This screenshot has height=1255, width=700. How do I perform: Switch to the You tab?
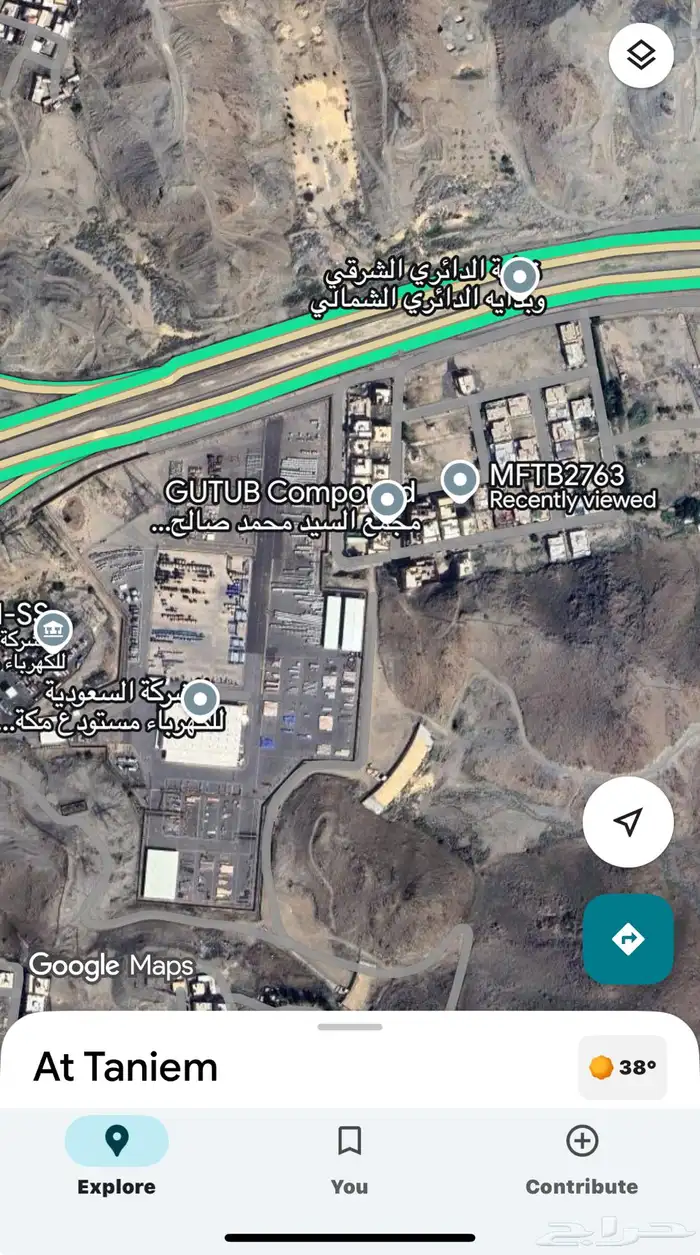click(349, 1158)
